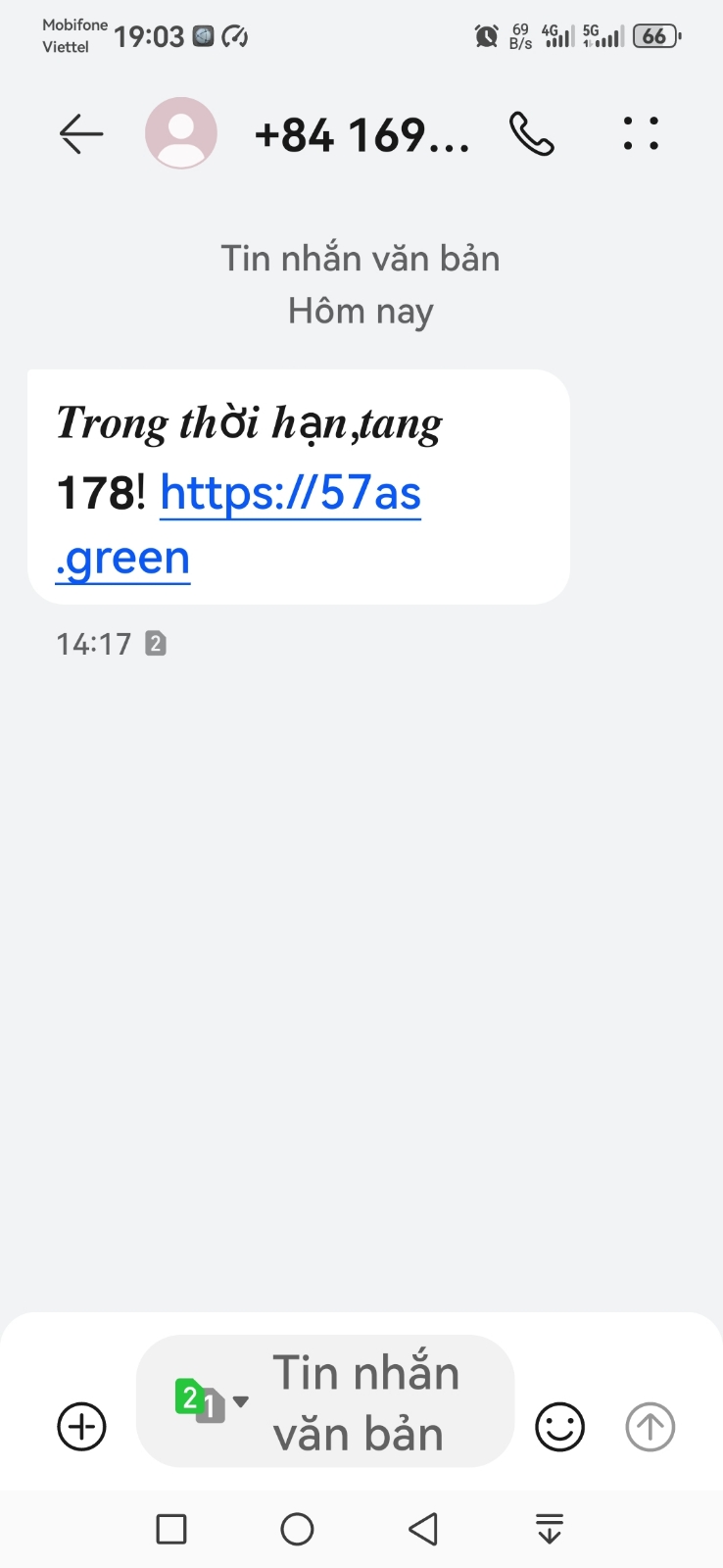This screenshot has width=723, height=1568.
Task: Open the emoji picker
Action: pos(559,1427)
